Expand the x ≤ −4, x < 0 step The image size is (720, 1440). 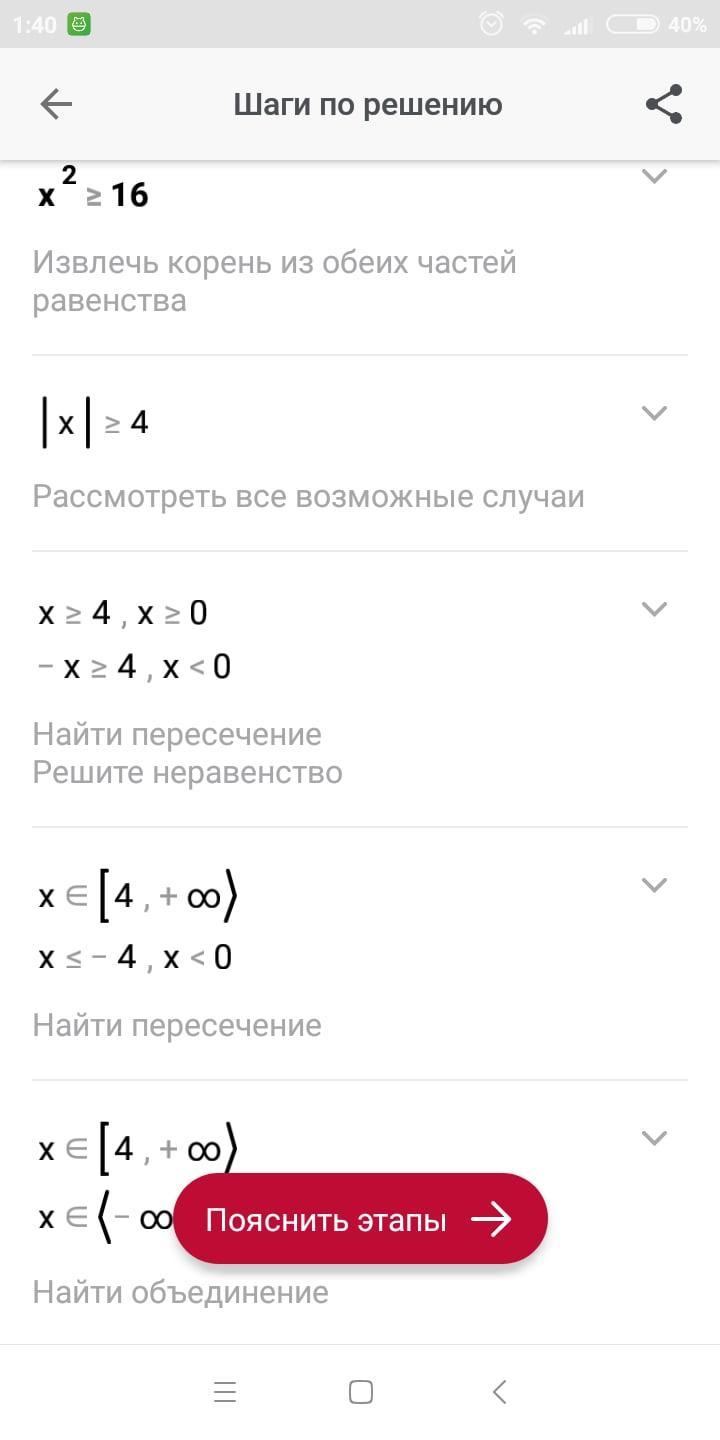[x=654, y=885]
